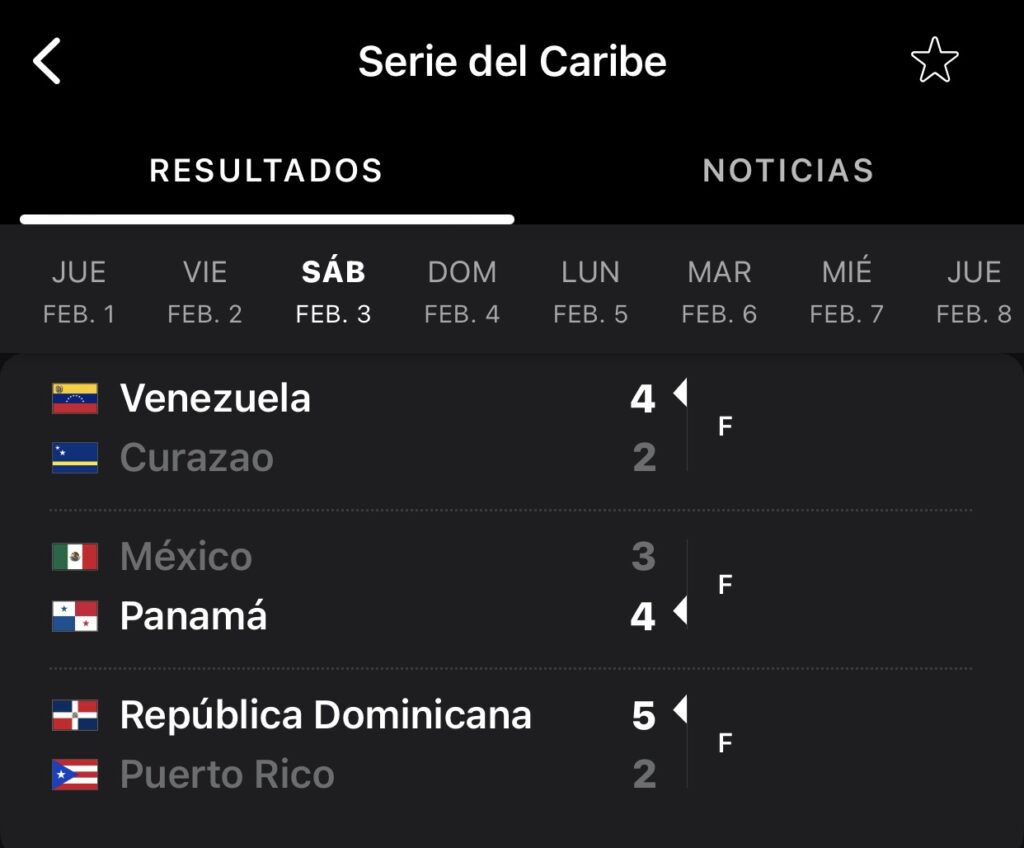Screen dimensions: 1024x848
Task: Select Thursday Feb. 8 date
Action: 974,291
